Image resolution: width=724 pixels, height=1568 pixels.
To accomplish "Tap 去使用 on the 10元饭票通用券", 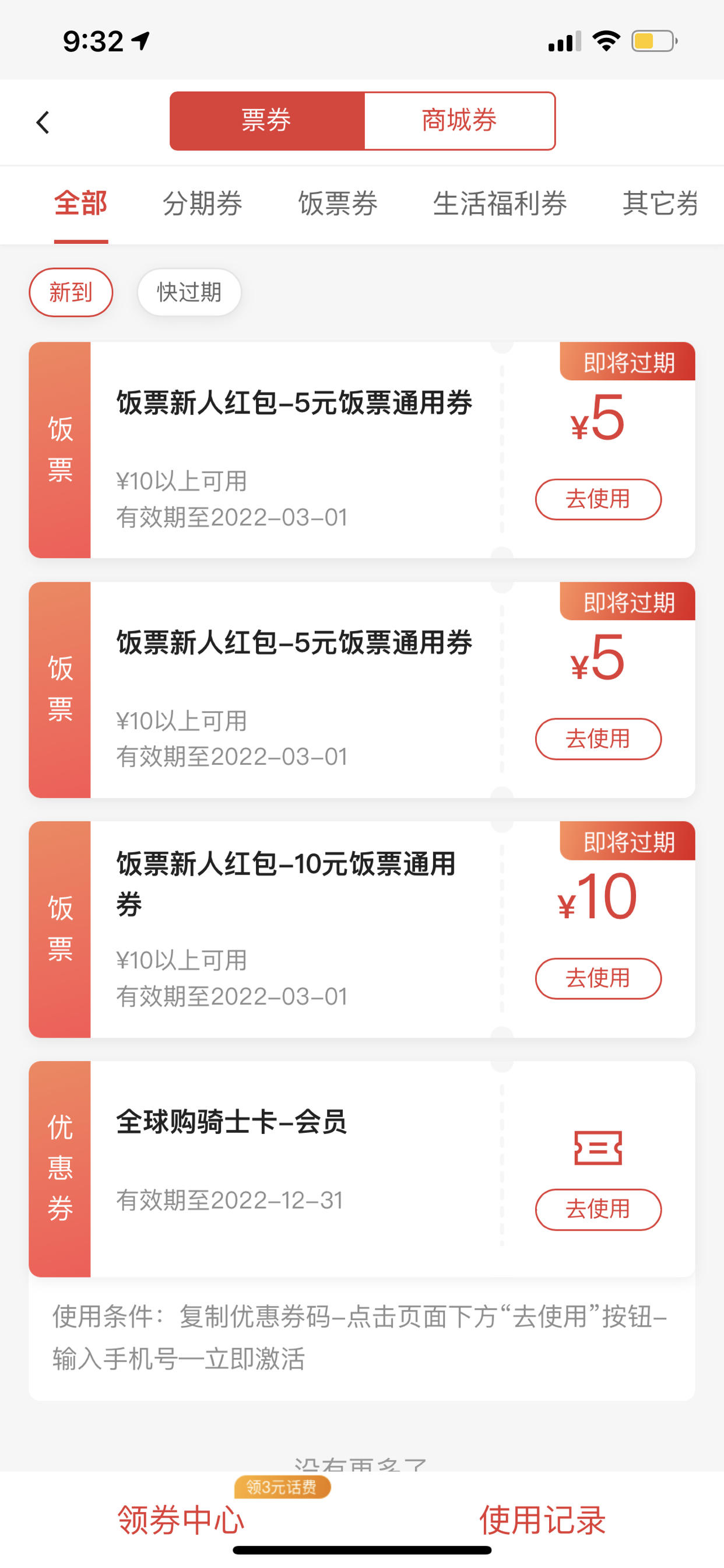I will (598, 978).
